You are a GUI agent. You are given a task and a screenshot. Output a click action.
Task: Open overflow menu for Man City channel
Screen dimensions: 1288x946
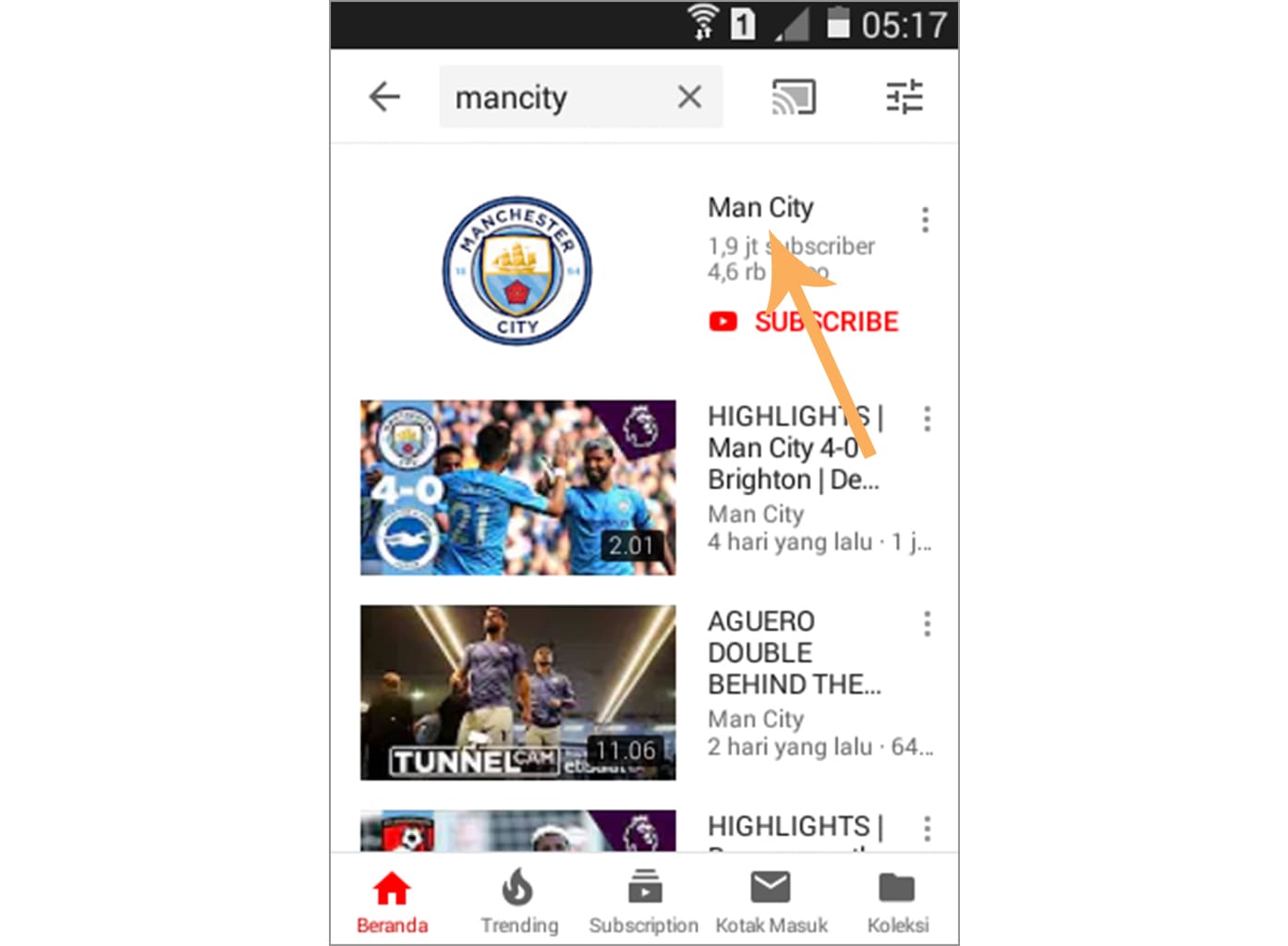[925, 220]
